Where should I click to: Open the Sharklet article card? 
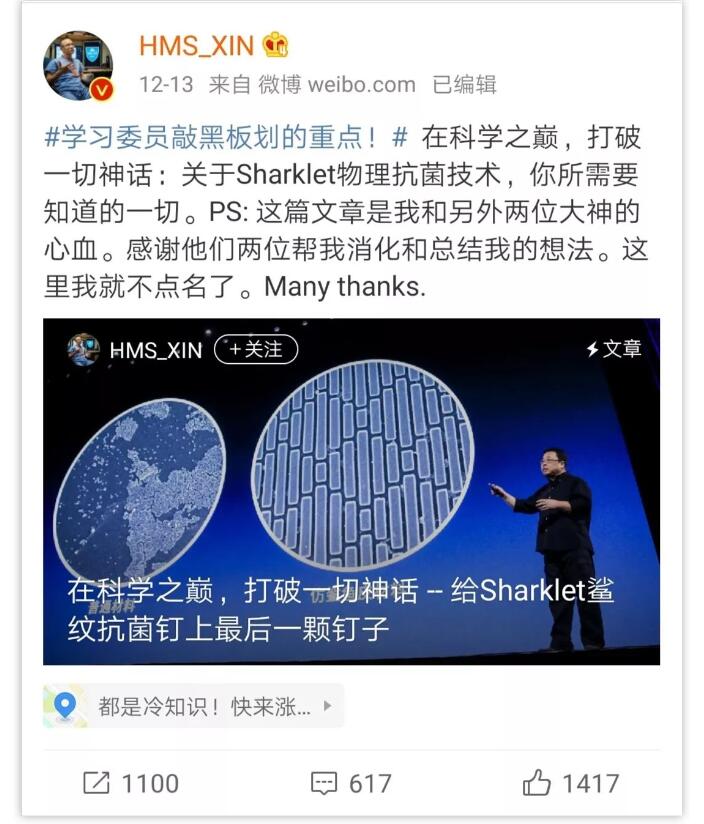coord(351,490)
